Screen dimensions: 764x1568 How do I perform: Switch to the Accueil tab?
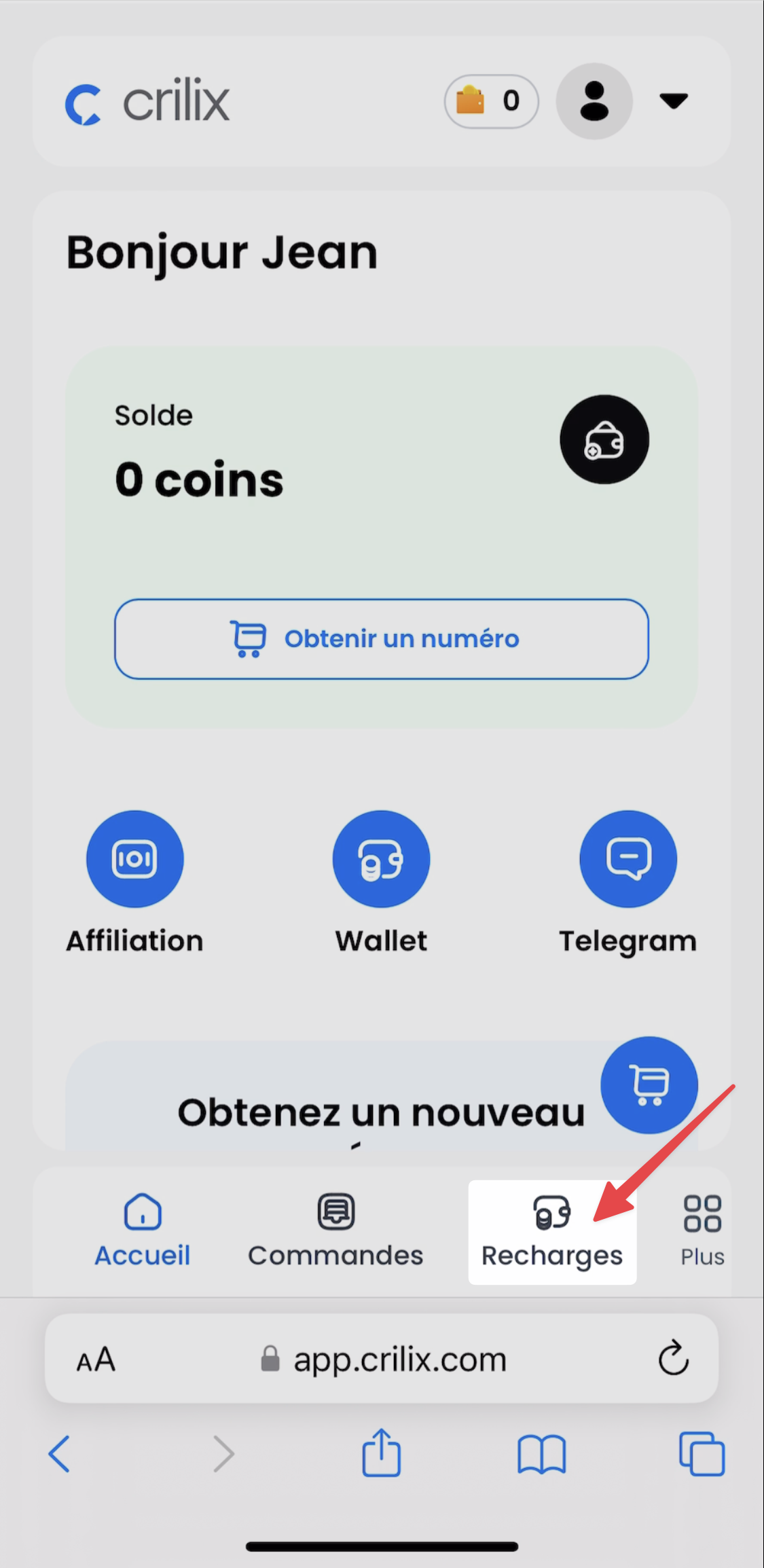tap(142, 1231)
